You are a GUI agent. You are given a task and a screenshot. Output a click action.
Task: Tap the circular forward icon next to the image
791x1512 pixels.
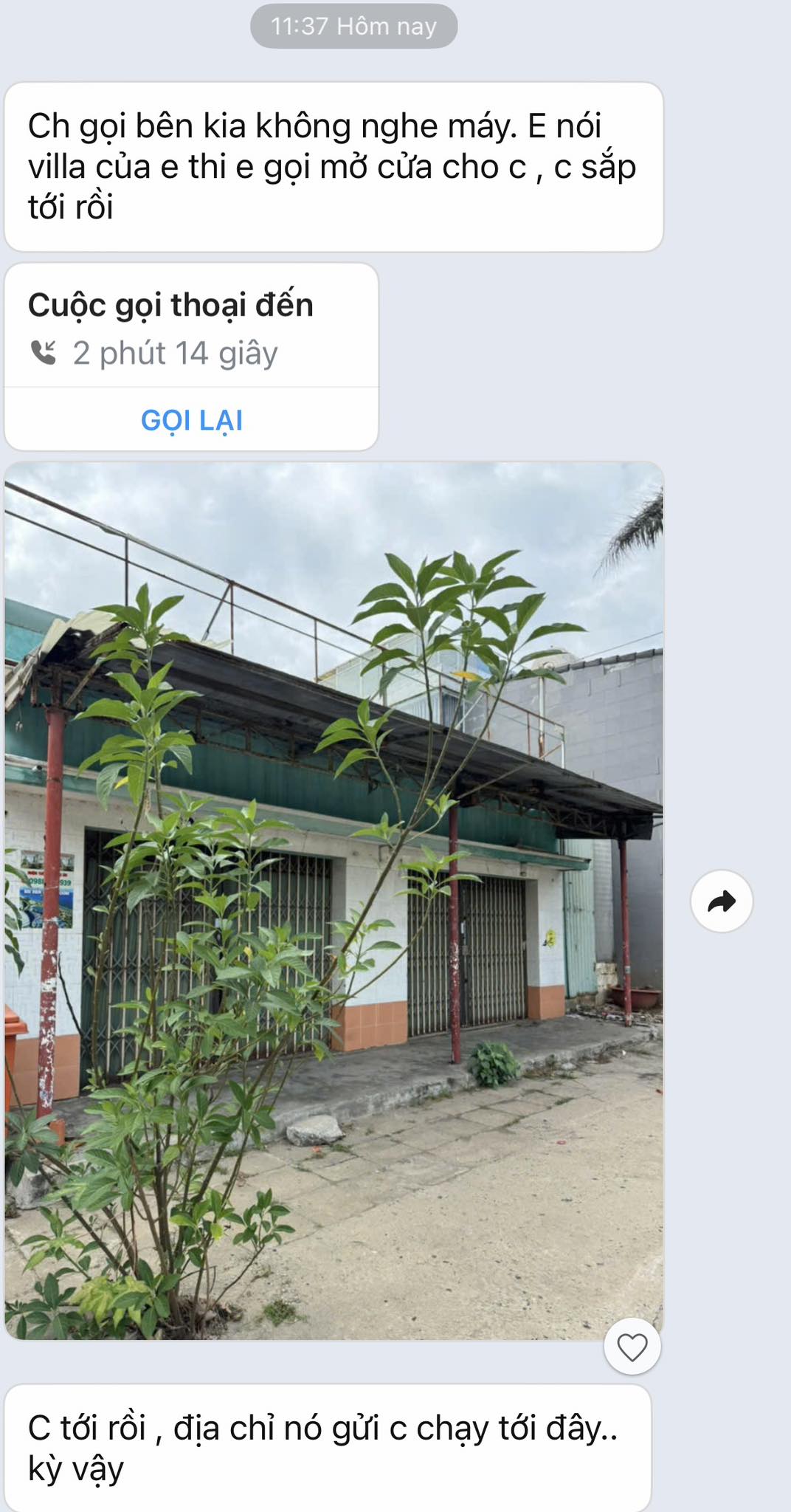tap(722, 900)
